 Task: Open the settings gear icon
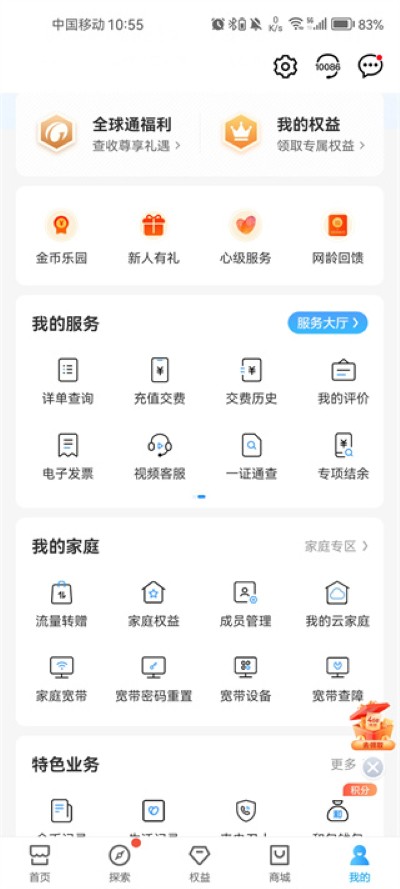pyautogui.click(x=285, y=67)
